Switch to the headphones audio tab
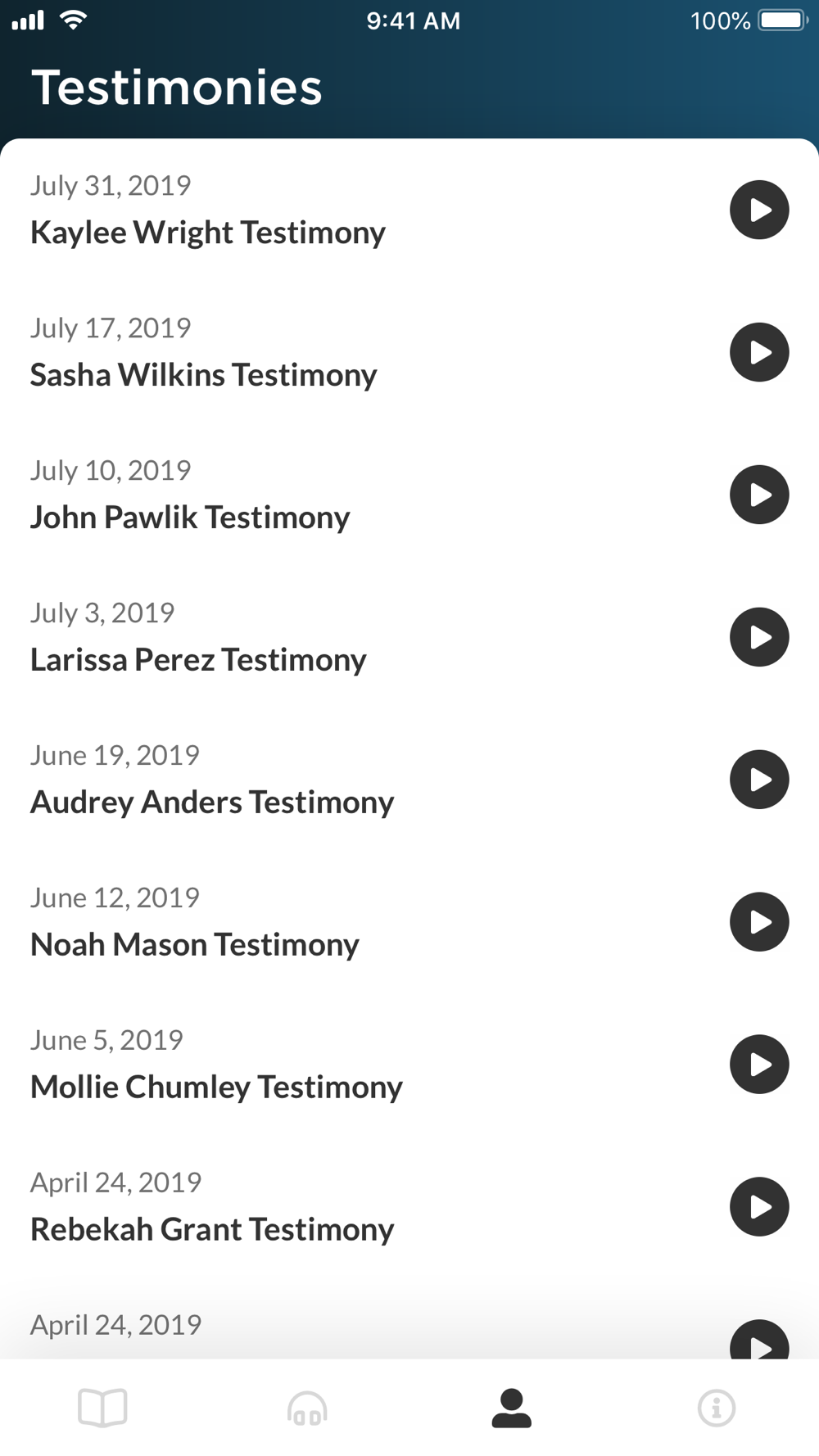 (x=307, y=1409)
